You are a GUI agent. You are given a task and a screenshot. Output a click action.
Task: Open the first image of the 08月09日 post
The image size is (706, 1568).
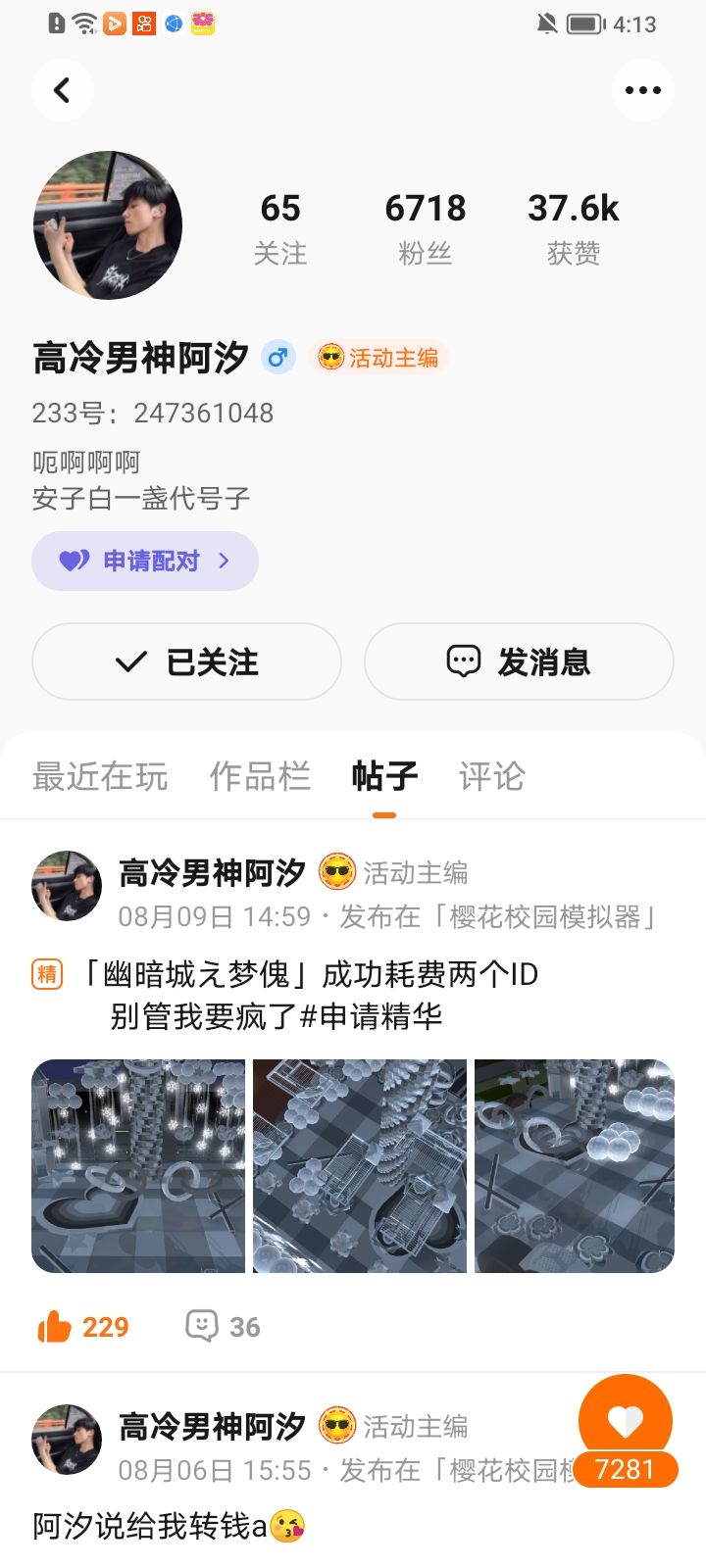tap(138, 1166)
